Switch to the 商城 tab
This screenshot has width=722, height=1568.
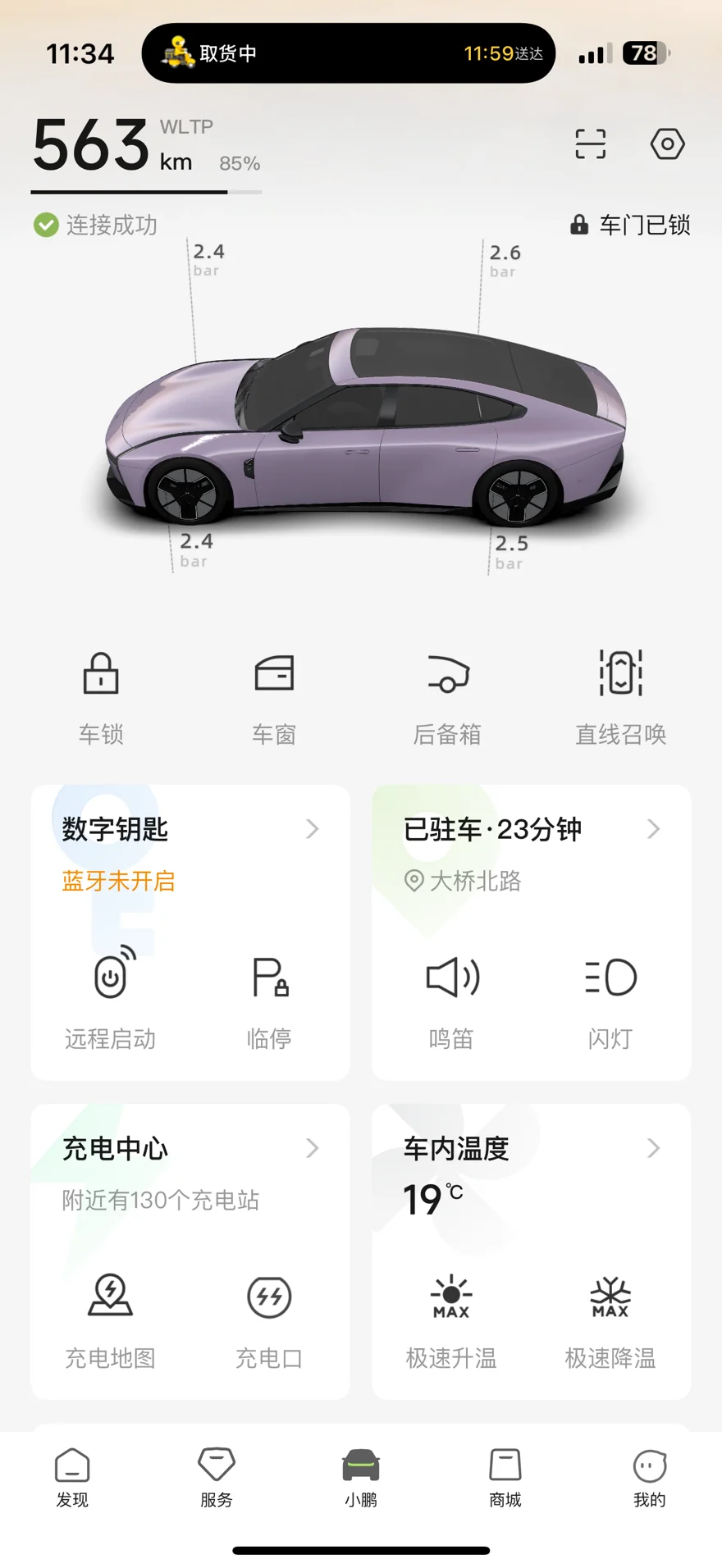tap(505, 1477)
